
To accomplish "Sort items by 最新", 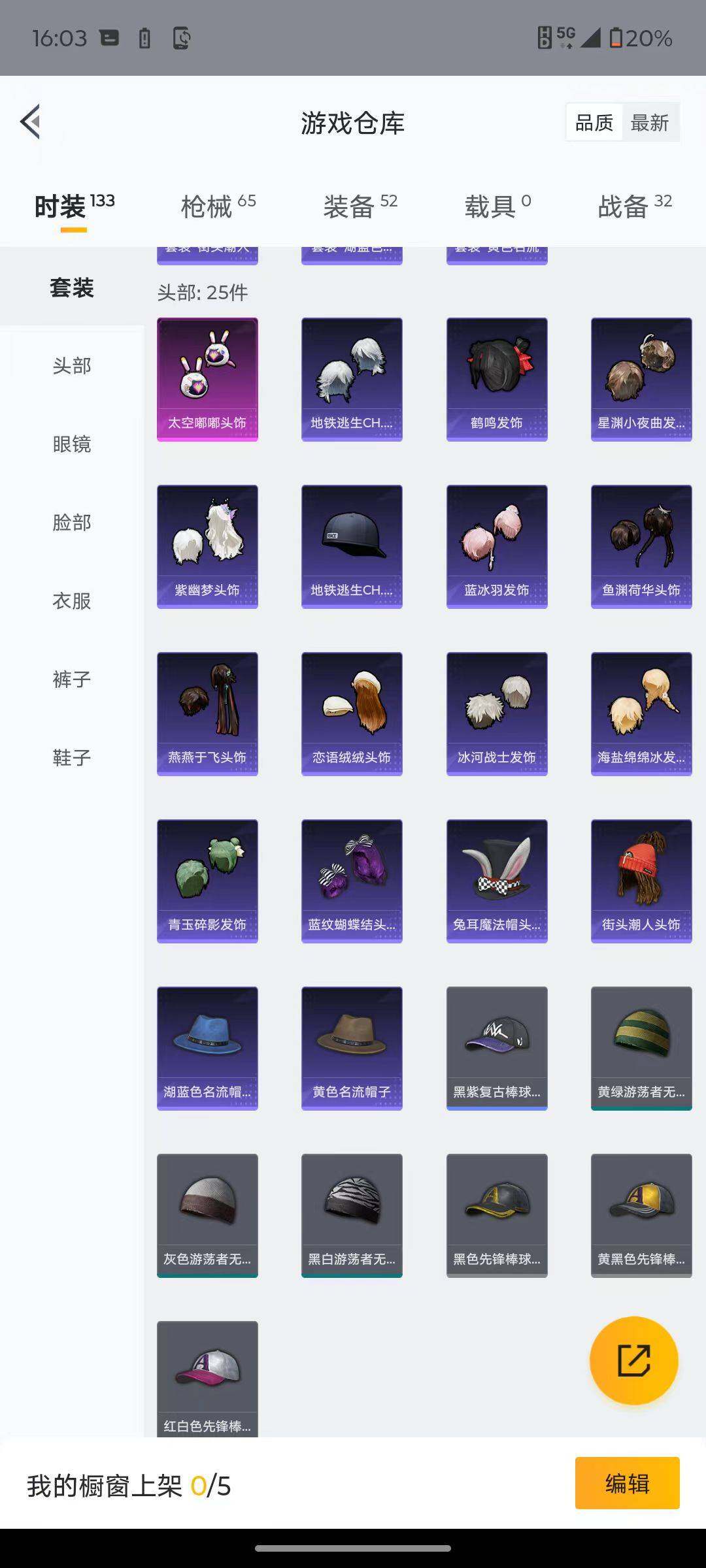I will pyautogui.click(x=649, y=123).
